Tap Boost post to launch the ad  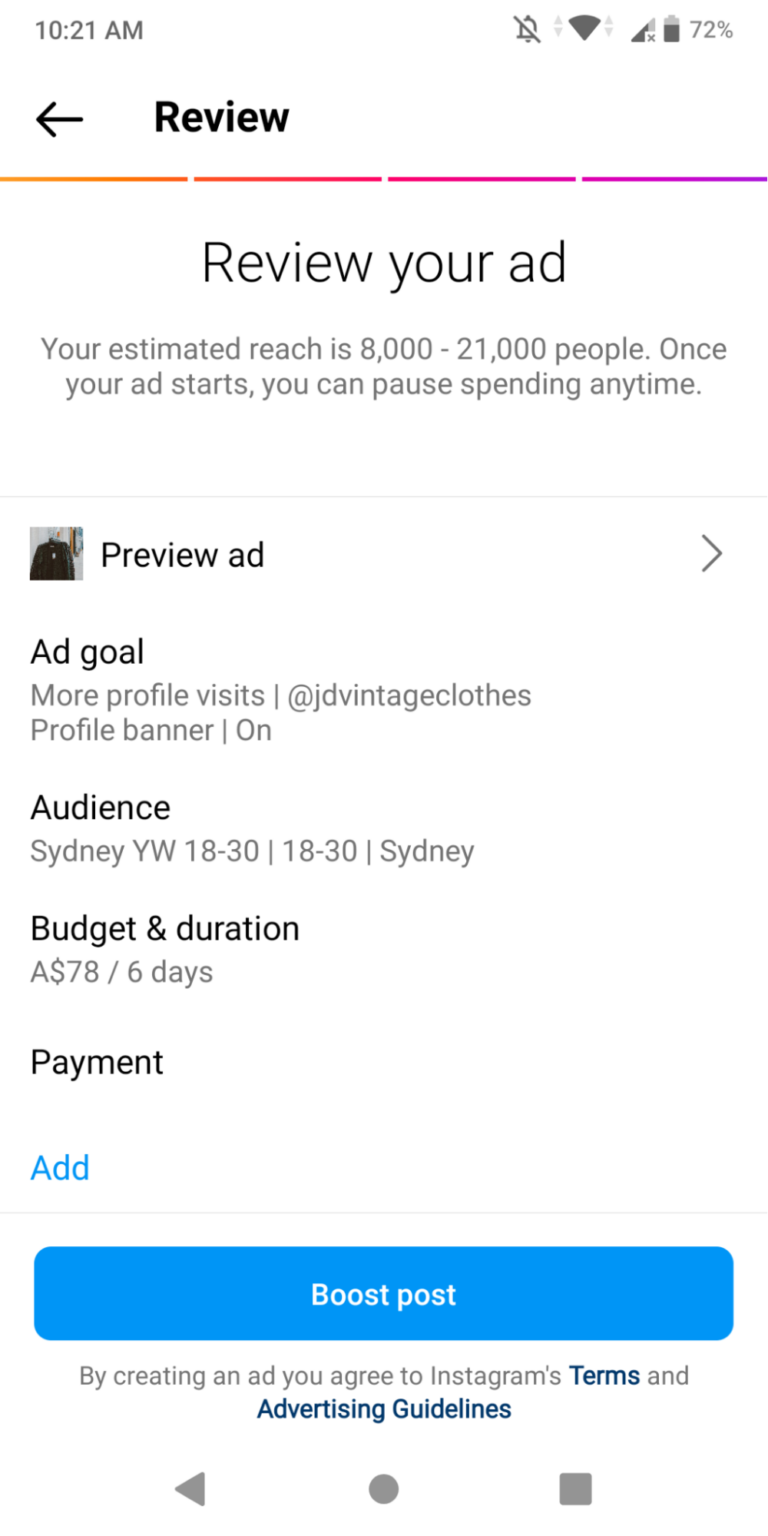click(x=383, y=1293)
